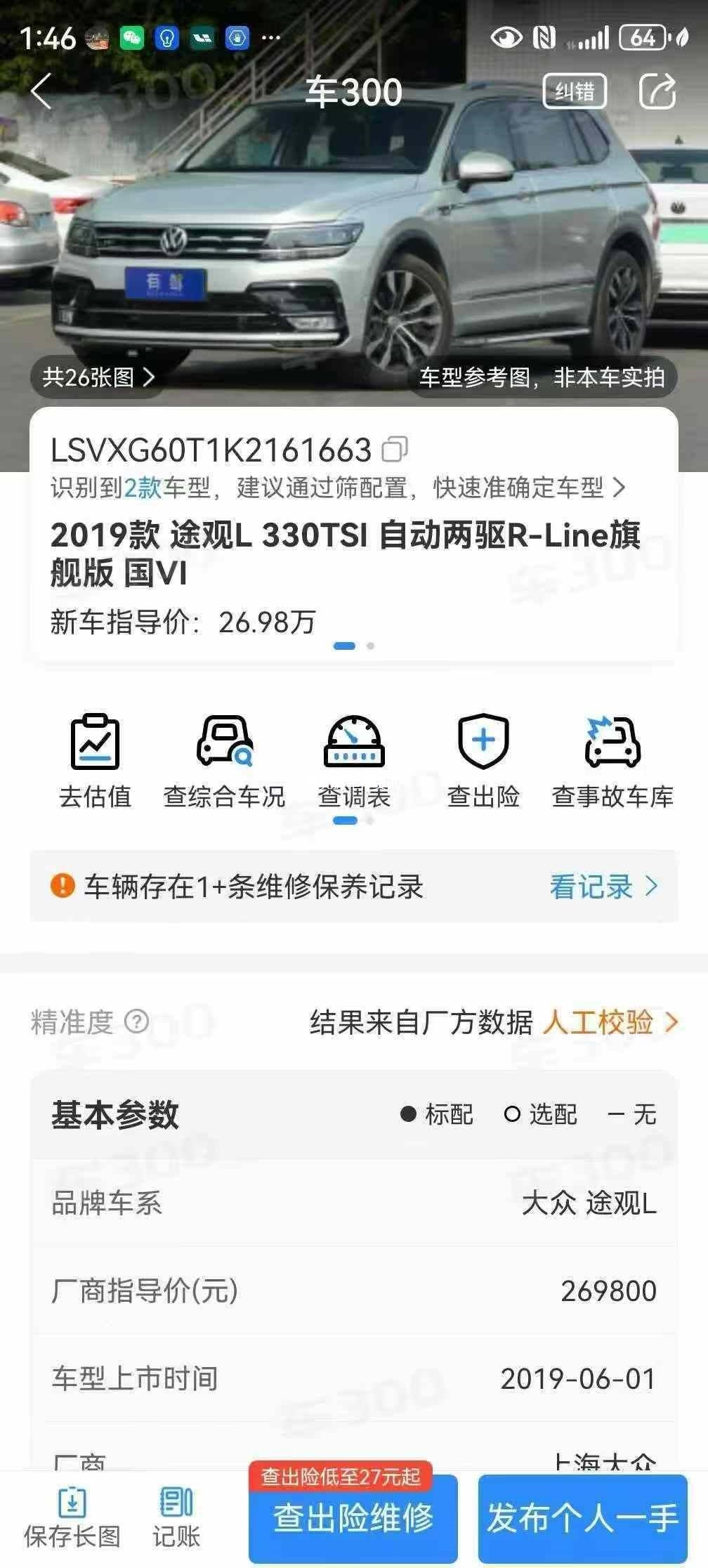Tap the 精准度 help question mark
This screenshot has width=708, height=1568.
[137, 1022]
